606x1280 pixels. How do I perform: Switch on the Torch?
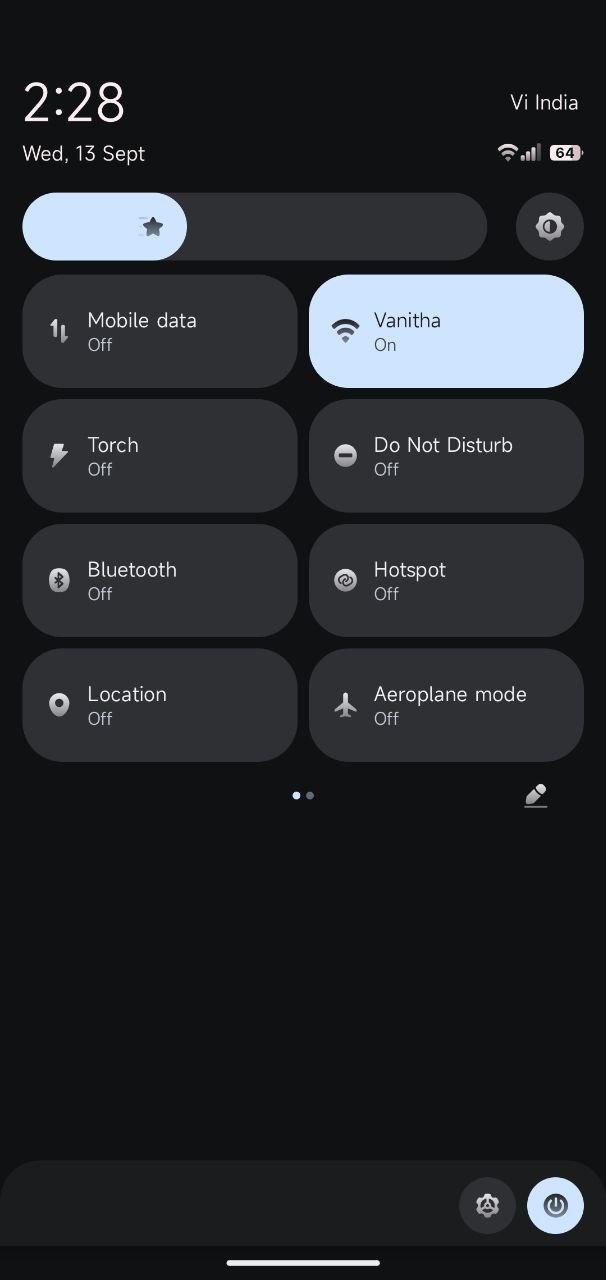click(160, 456)
